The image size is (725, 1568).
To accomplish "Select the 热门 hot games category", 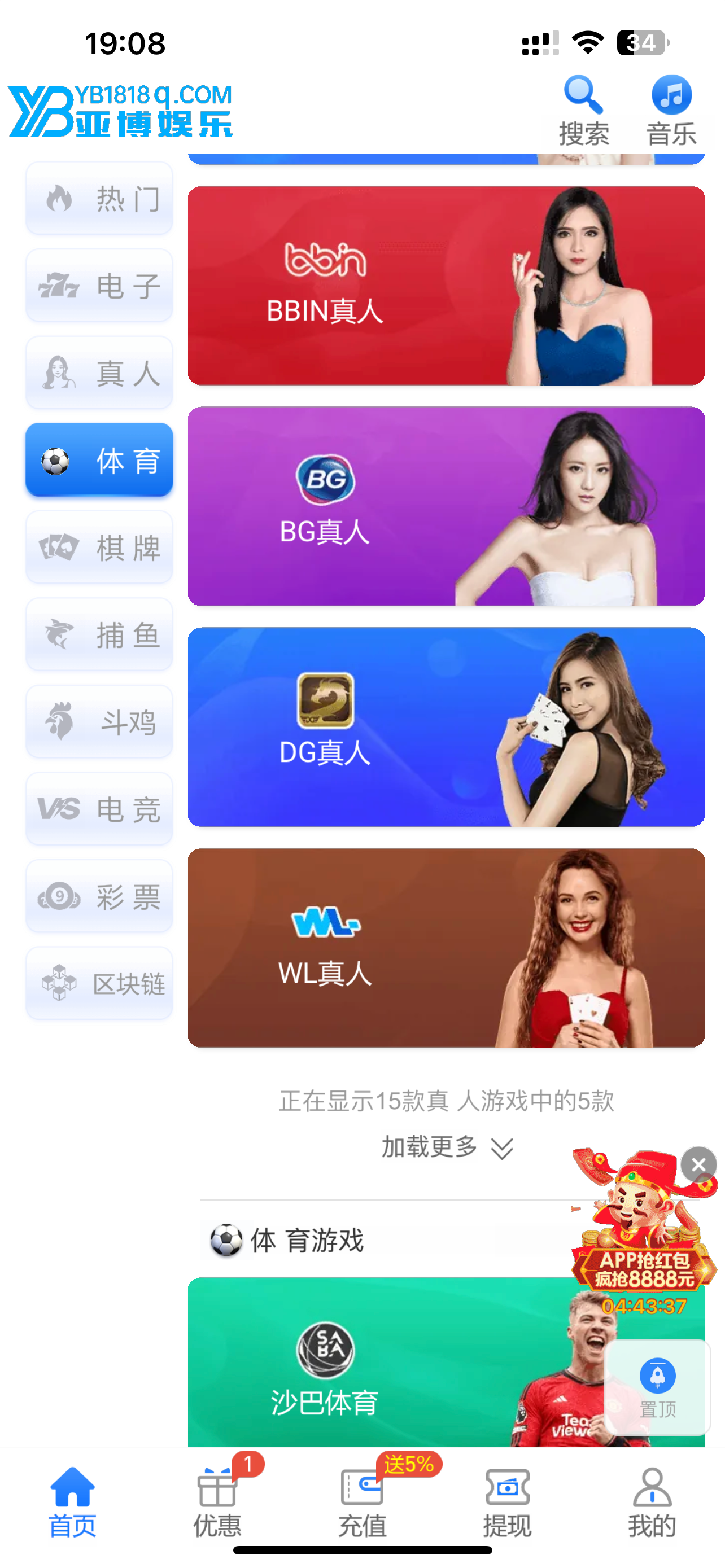I will pyautogui.click(x=99, y=199).
